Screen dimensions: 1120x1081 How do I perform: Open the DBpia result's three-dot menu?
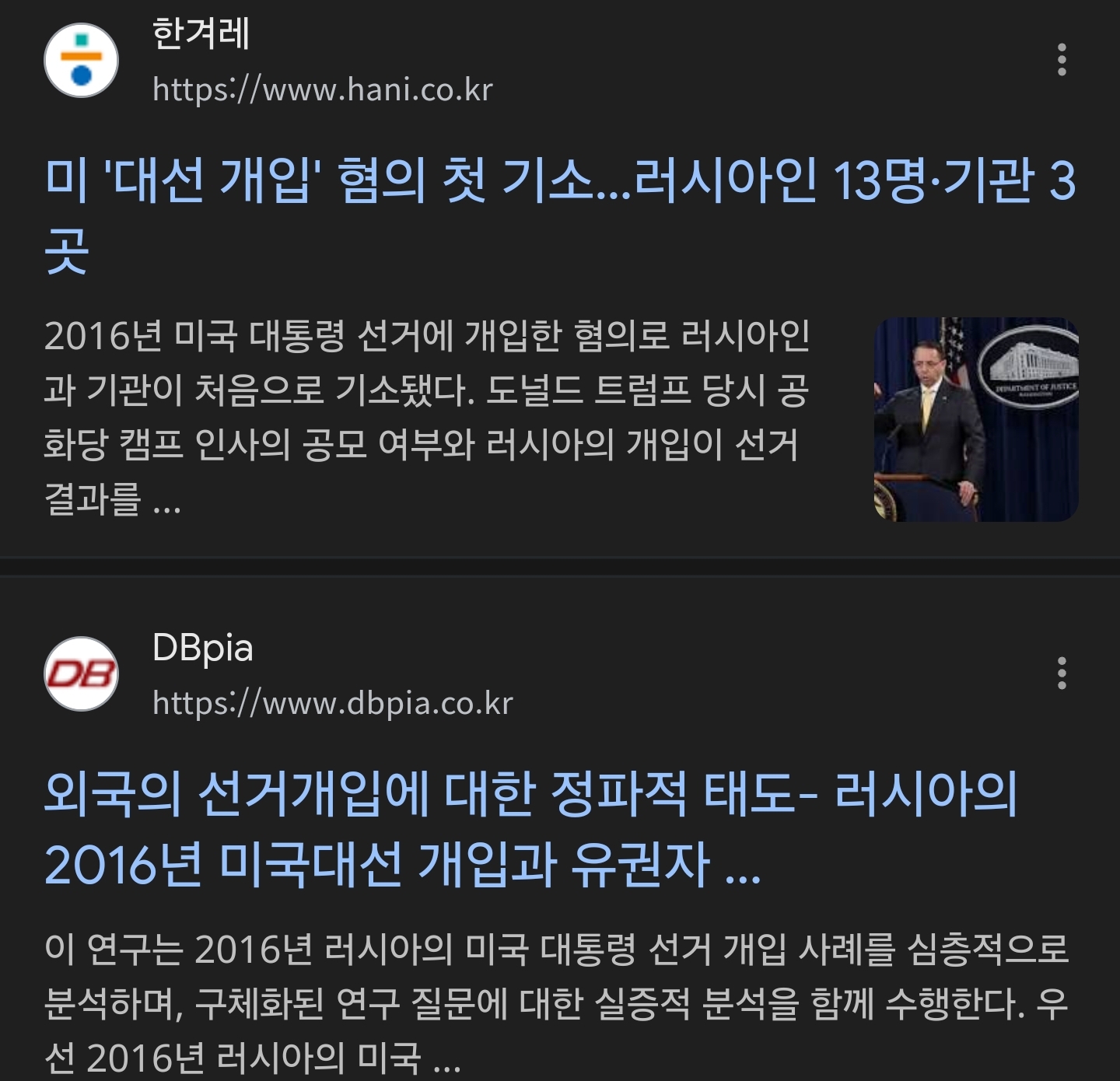(x=1061, y=673)
